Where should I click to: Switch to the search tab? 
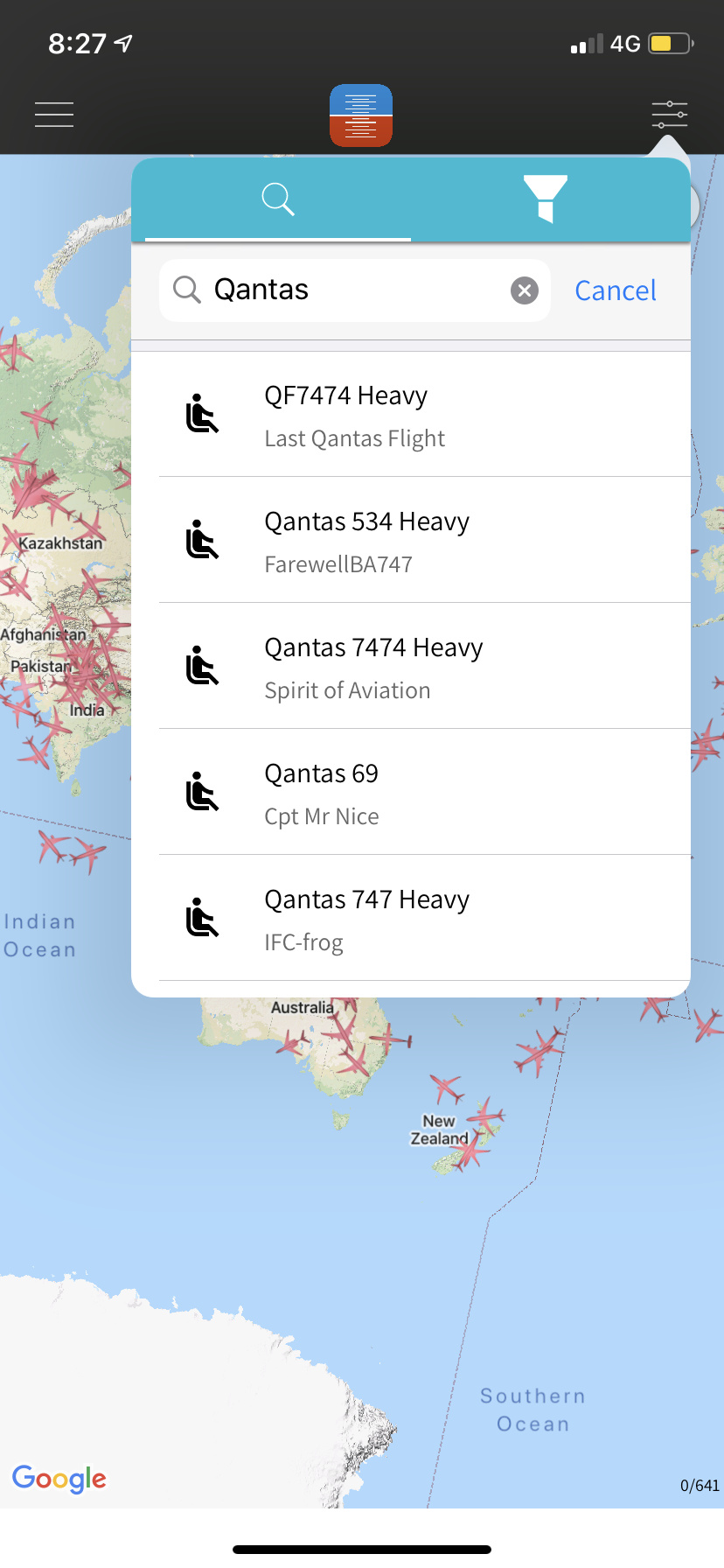(278, 199)
